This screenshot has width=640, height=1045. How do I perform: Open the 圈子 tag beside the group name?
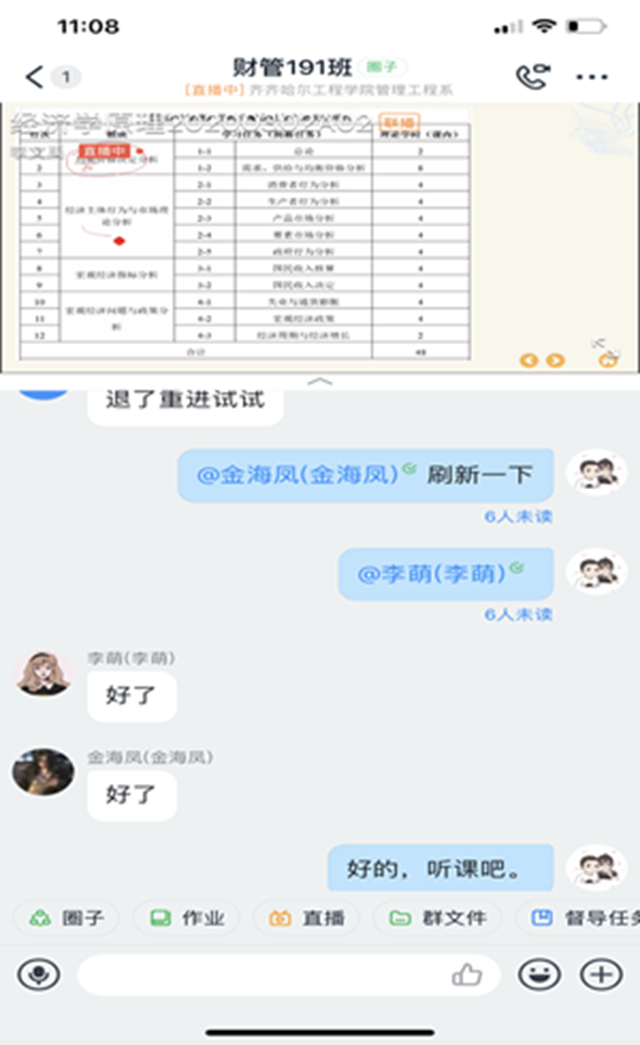pyautogui.click(x=381, y=68)
